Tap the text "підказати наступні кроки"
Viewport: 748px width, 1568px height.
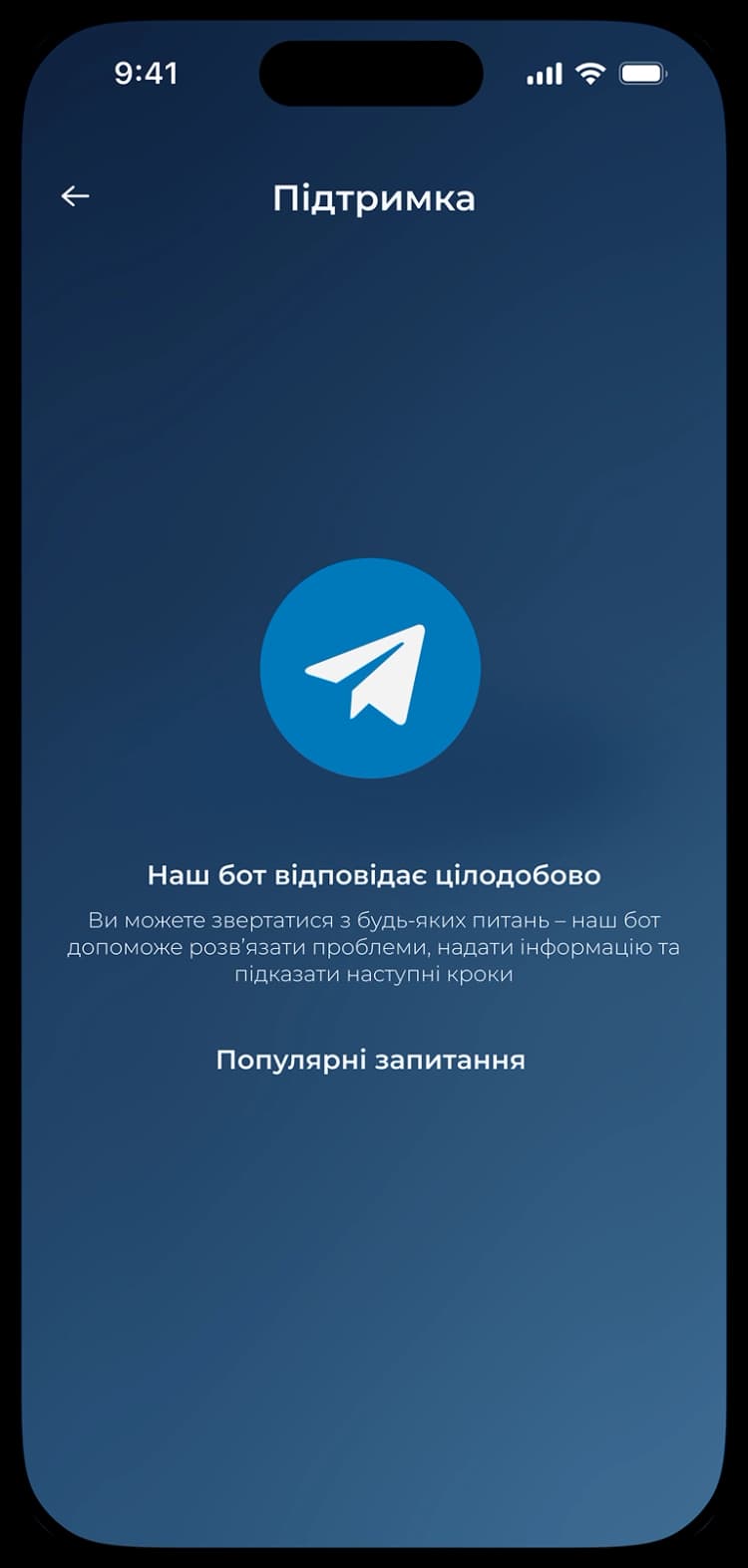click(x=374, y=978)
